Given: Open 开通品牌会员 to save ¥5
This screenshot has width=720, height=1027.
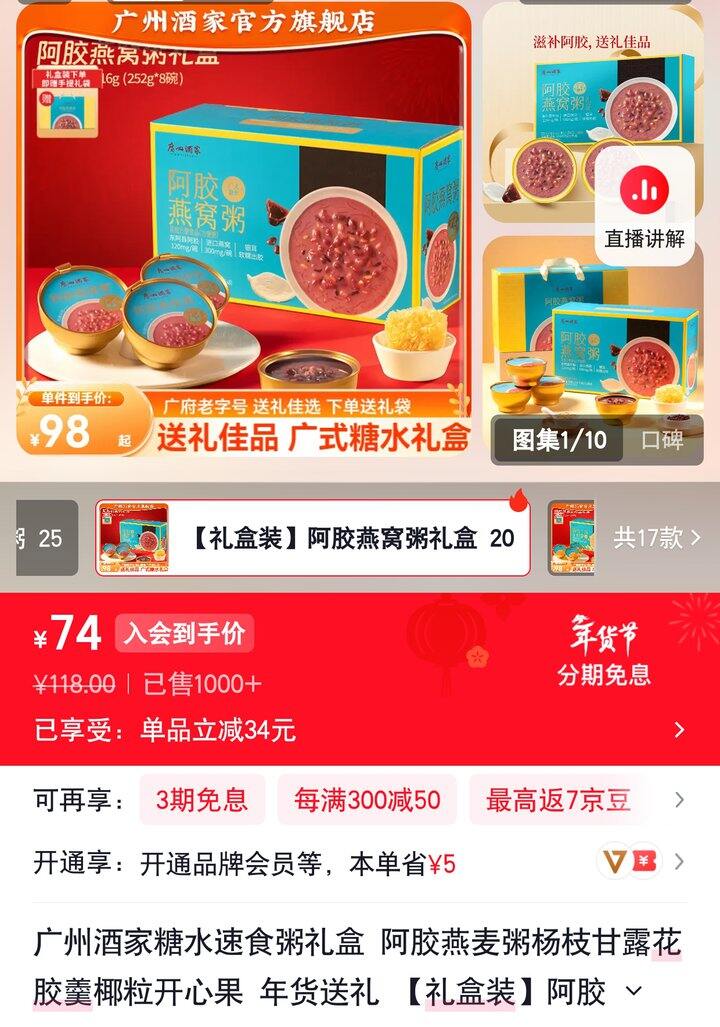Looking at the screenshot, I should (x=250, y=859).
